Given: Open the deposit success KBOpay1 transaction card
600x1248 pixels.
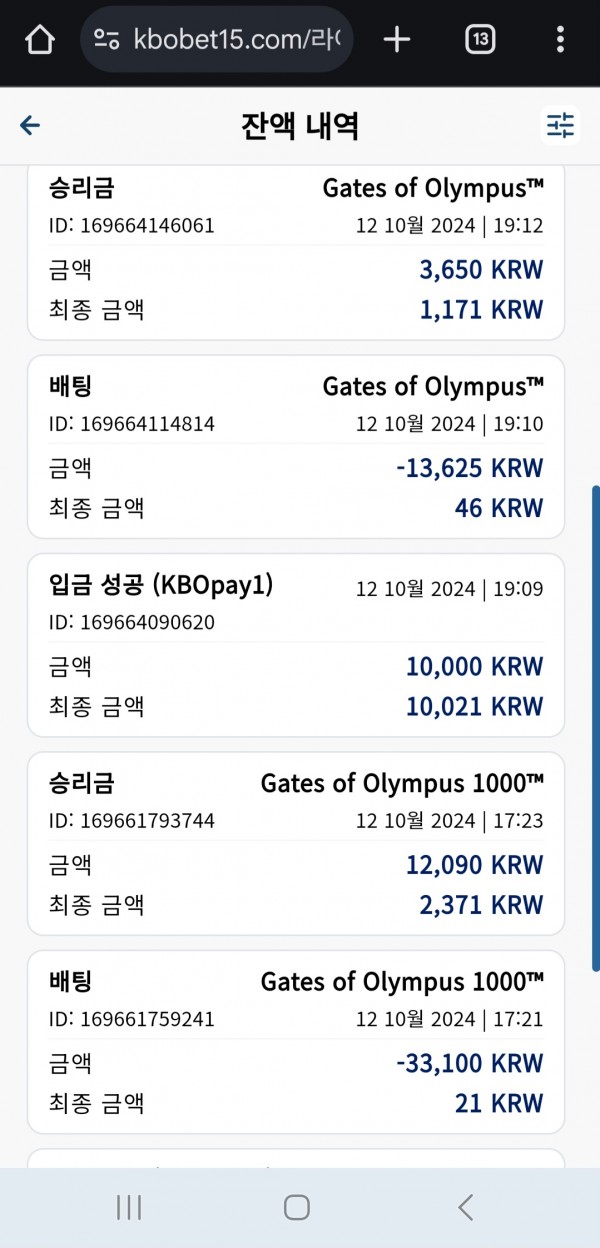Looking at the screenshot, I should [296, 645].
